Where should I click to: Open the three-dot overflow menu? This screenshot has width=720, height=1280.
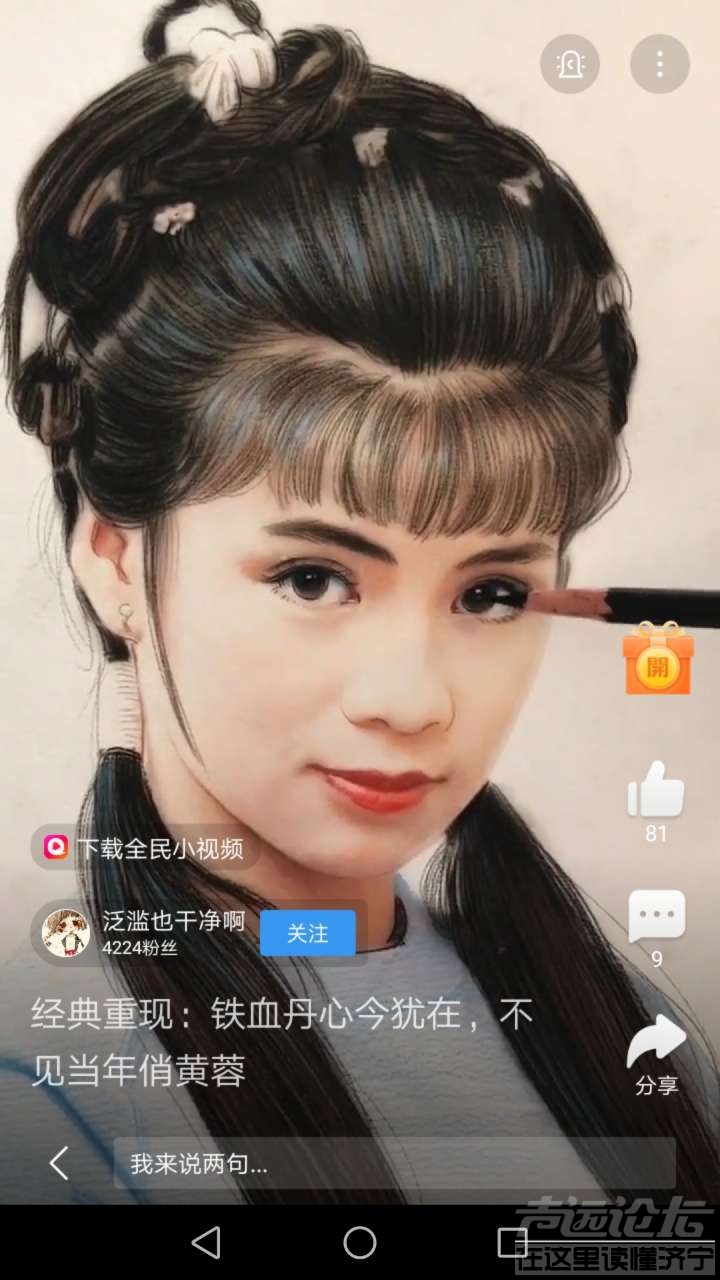click(x=660, y=64)
